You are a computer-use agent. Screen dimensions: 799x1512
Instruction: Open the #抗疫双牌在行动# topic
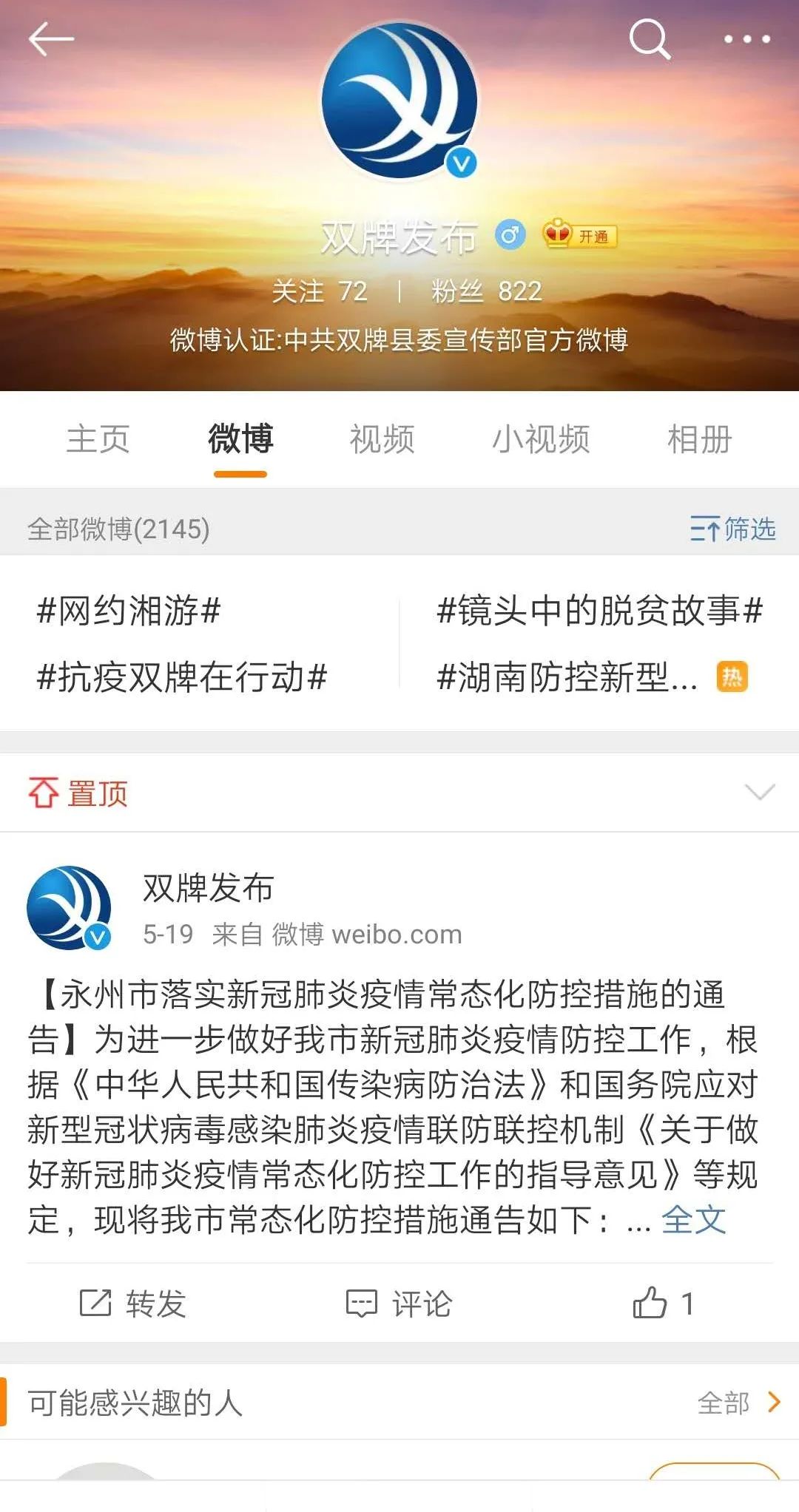click(x=182, y=677)
